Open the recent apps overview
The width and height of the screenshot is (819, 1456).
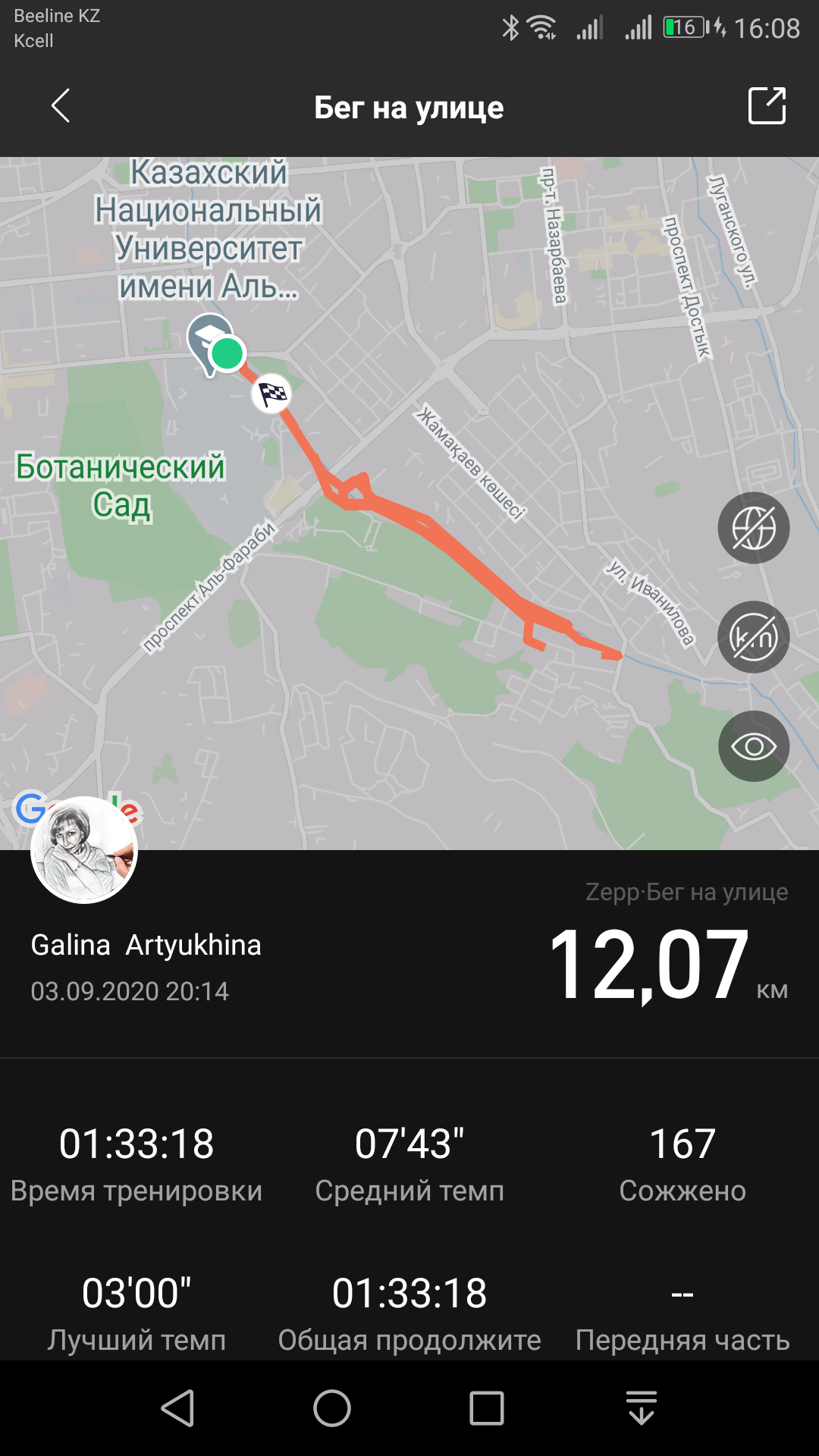(x=487, y=1409)
